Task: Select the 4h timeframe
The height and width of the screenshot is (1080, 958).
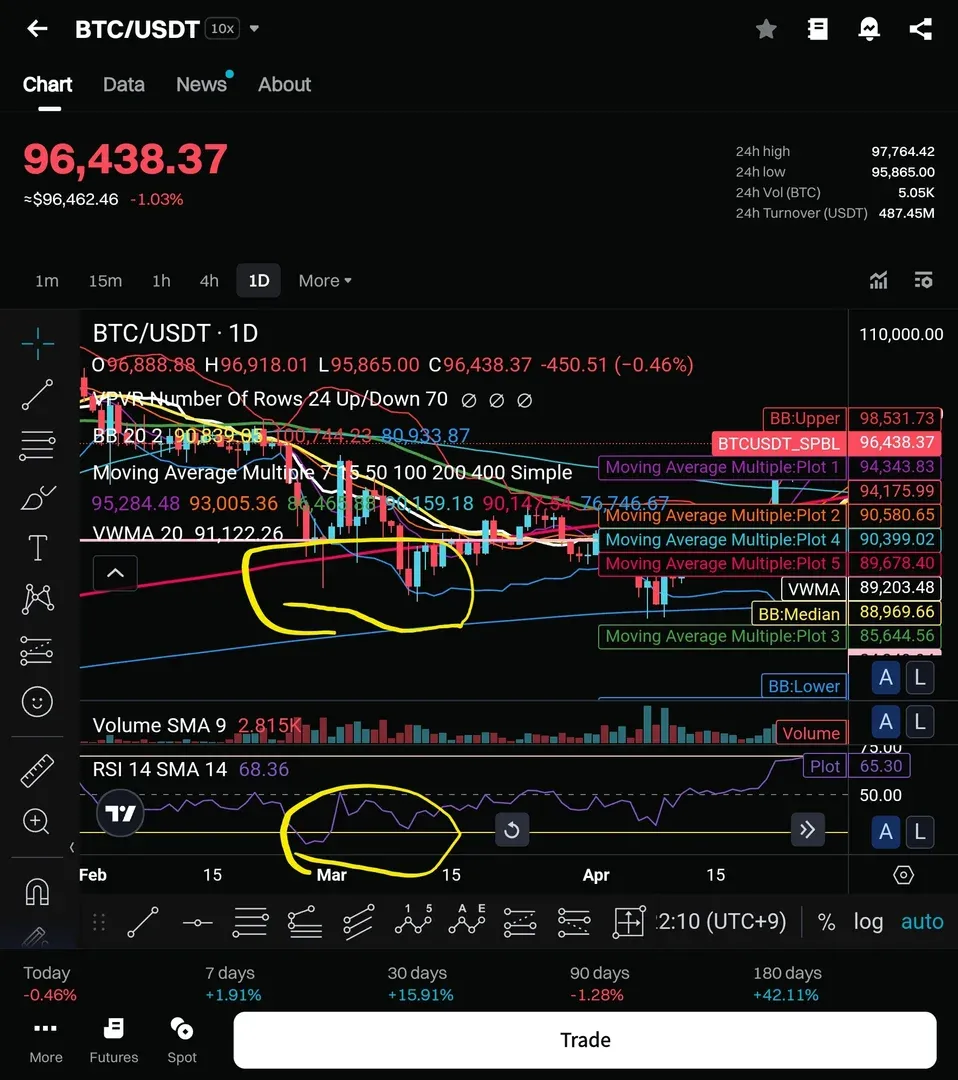Action: [x=209, y=281]
